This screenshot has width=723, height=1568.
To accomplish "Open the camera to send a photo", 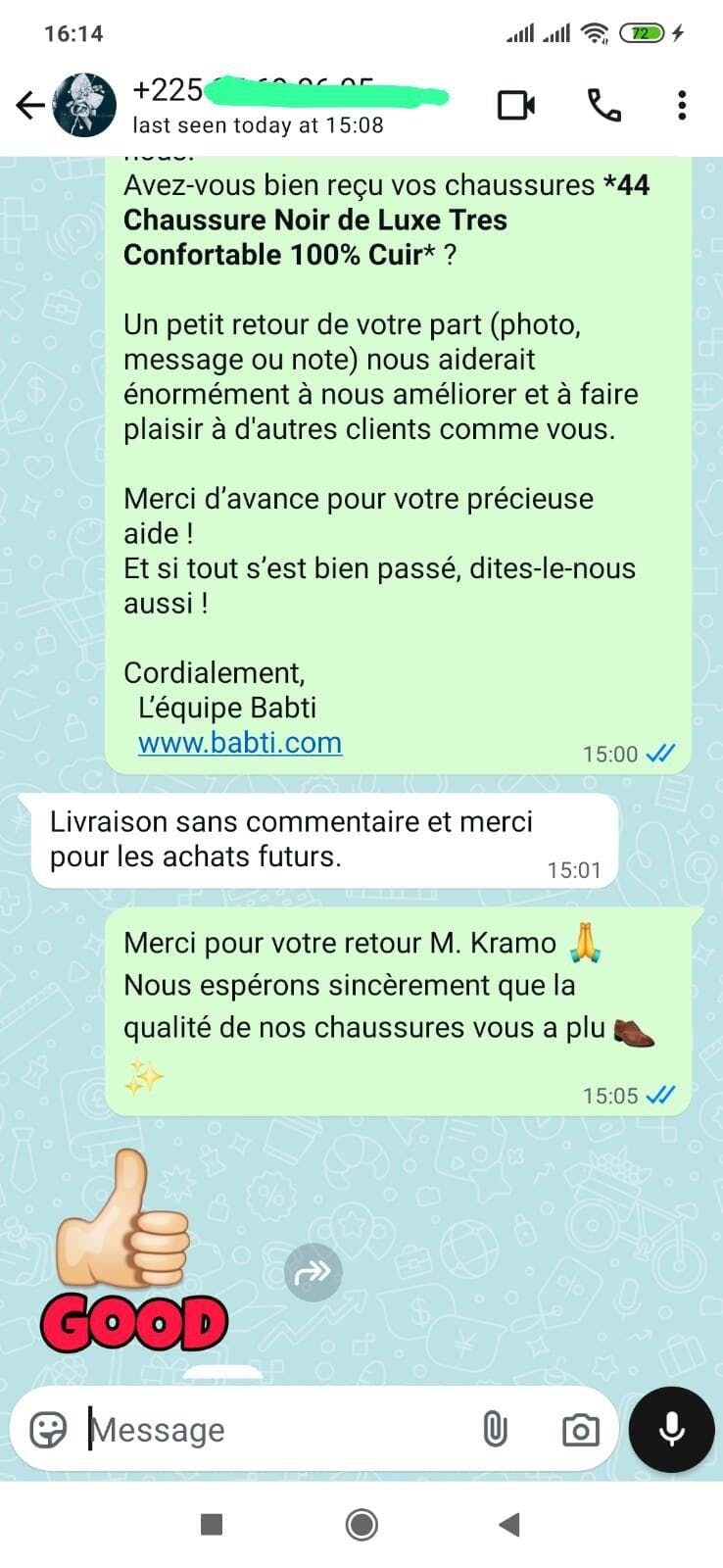I will point(580,1431).
